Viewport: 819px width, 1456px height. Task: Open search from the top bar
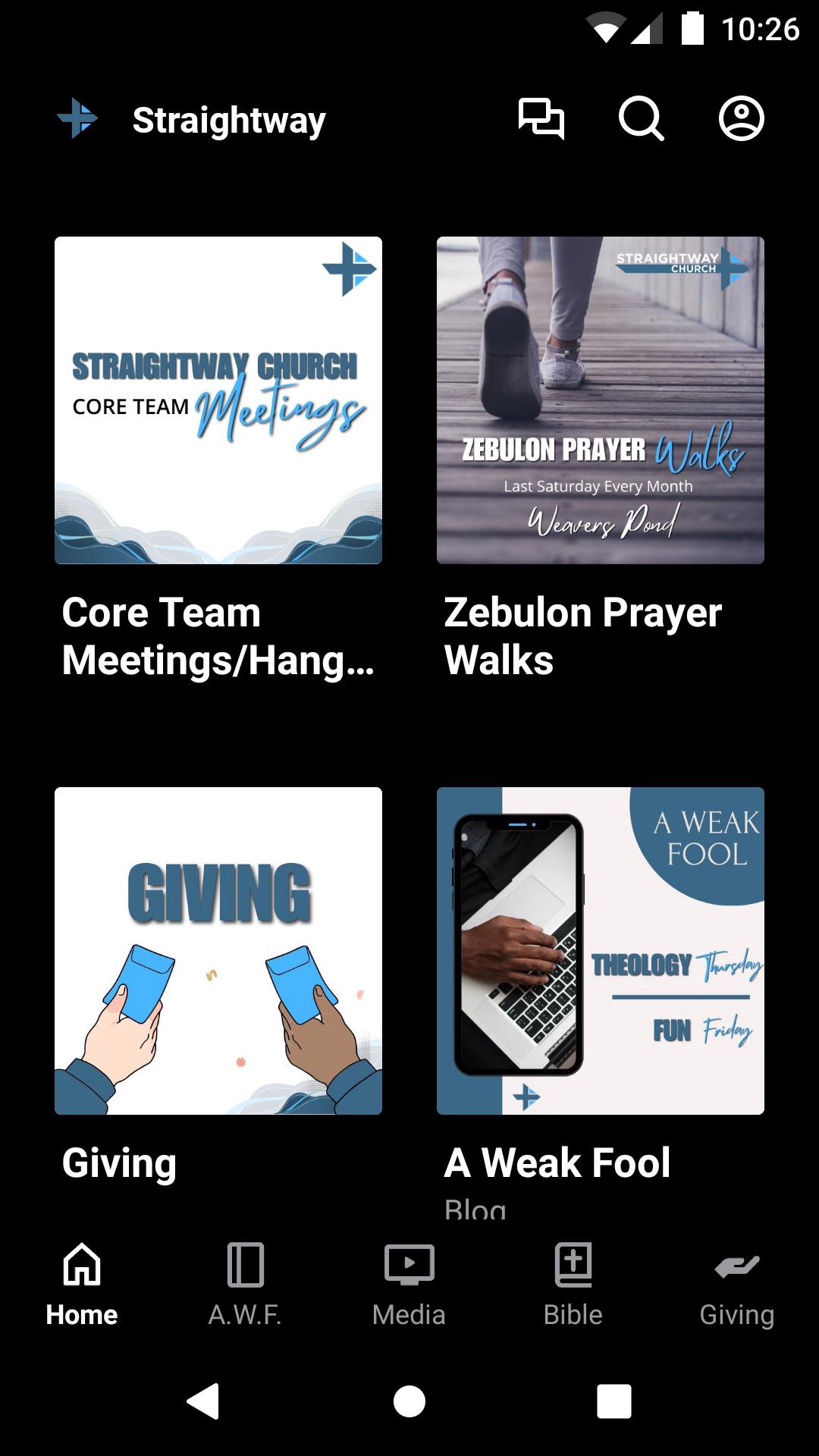click(x=641, y=119)
